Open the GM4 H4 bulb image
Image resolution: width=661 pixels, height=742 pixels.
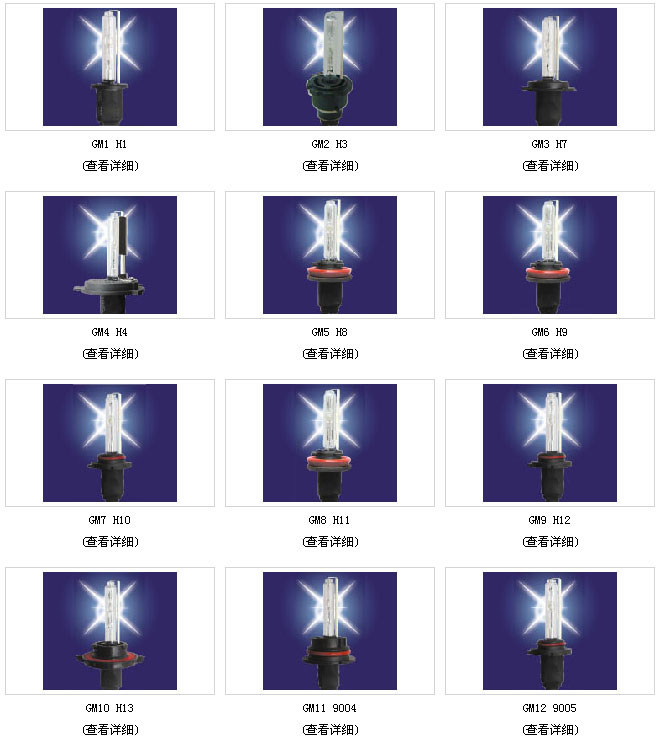[x=109, y=254]
